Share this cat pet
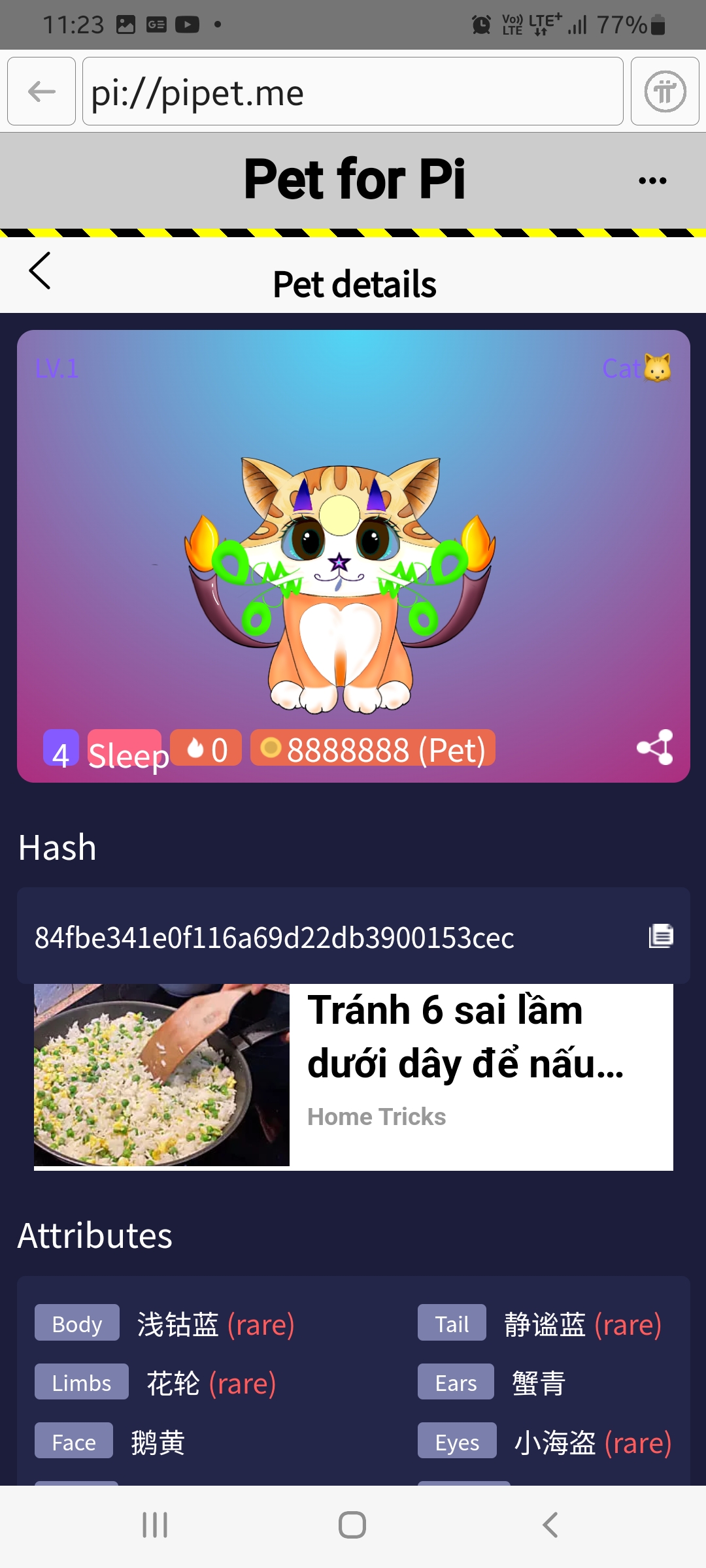706x1568 pixels. click(655, 747)
